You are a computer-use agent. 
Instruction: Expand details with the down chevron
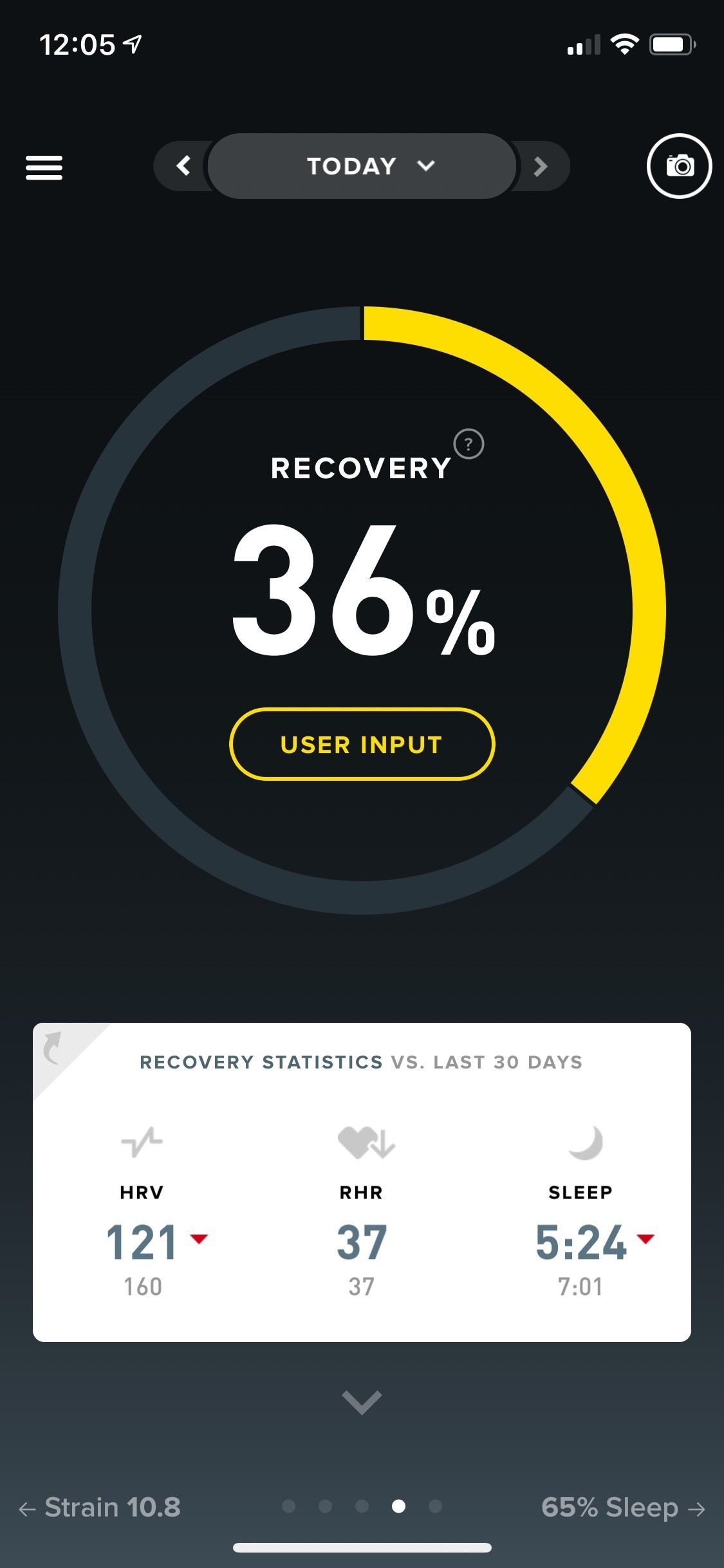click(x=362, y=1402)
